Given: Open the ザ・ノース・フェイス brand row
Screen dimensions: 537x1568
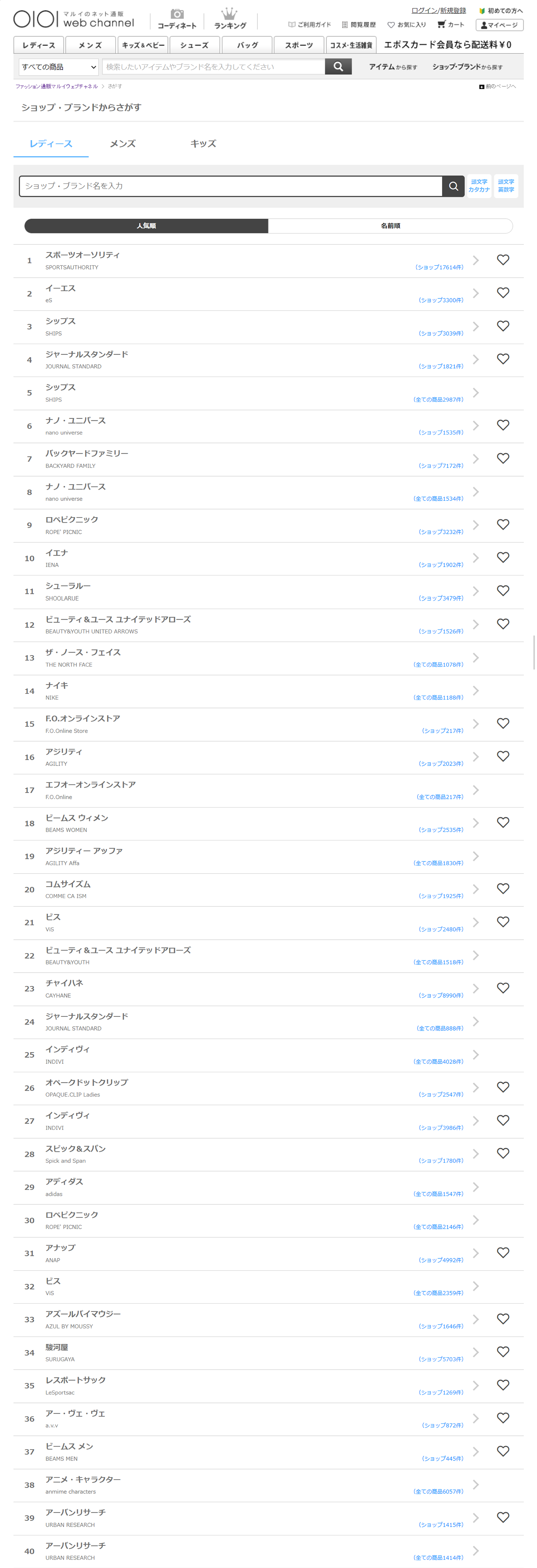Looking at the screenshot, I should pyautogui.click(x=244, y=658).
